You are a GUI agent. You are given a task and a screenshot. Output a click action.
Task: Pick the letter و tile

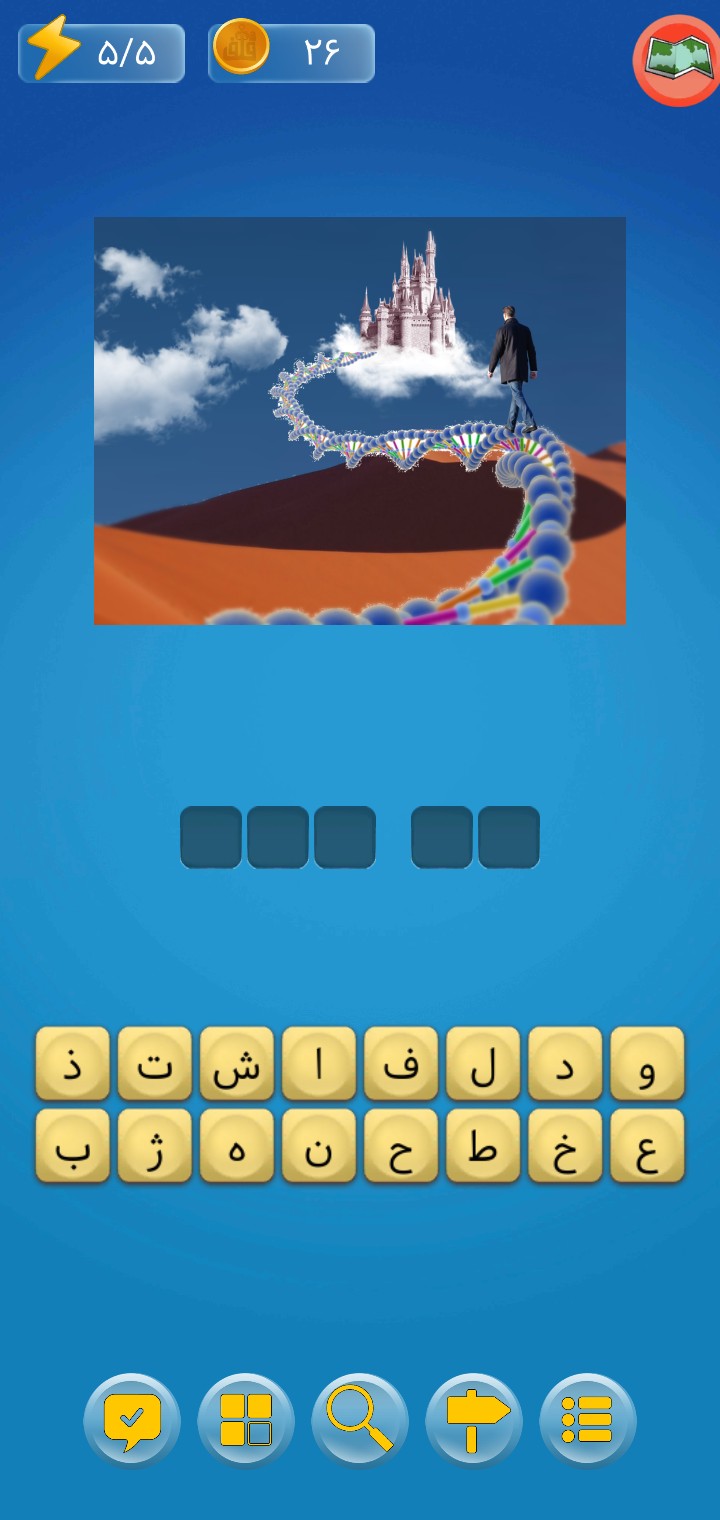(647, 1064)
